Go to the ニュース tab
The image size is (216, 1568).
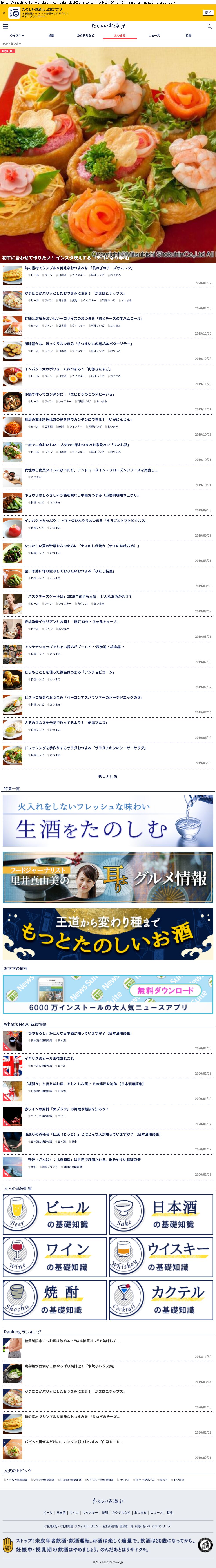click(154, 36)
